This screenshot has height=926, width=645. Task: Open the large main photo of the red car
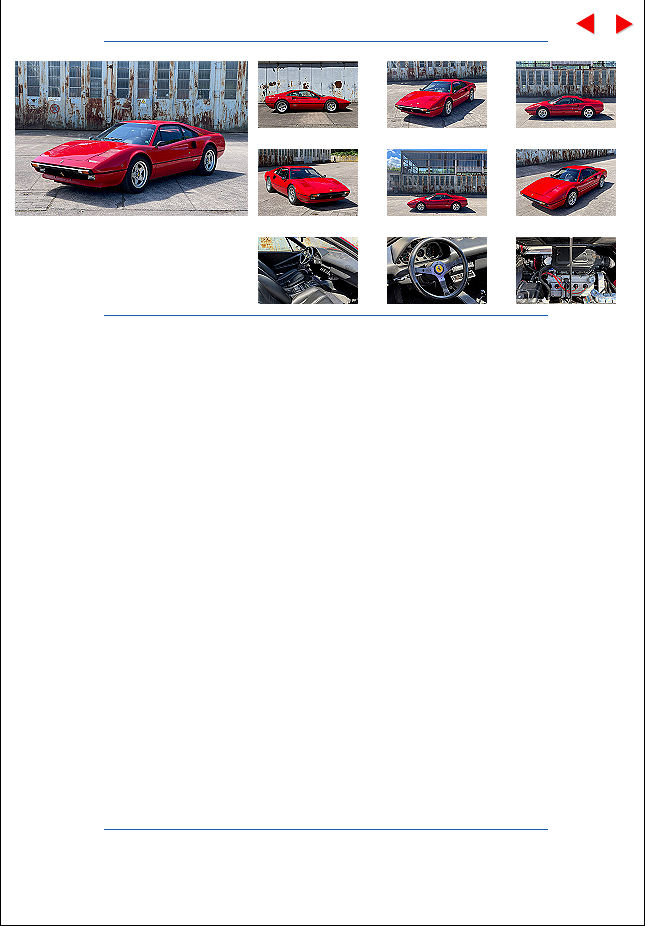pos(131,138)
